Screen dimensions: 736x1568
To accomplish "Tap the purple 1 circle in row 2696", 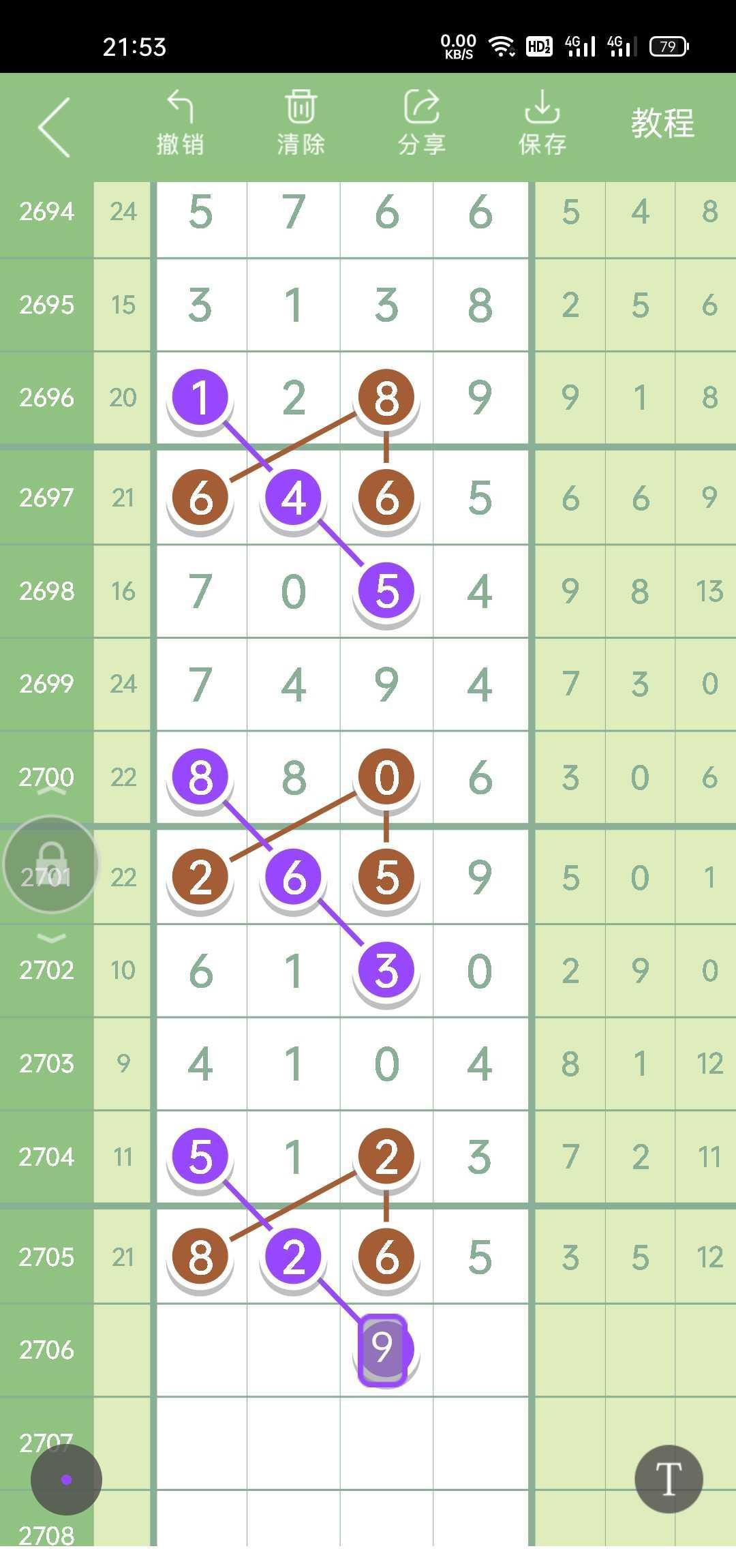I will point(200,397).
